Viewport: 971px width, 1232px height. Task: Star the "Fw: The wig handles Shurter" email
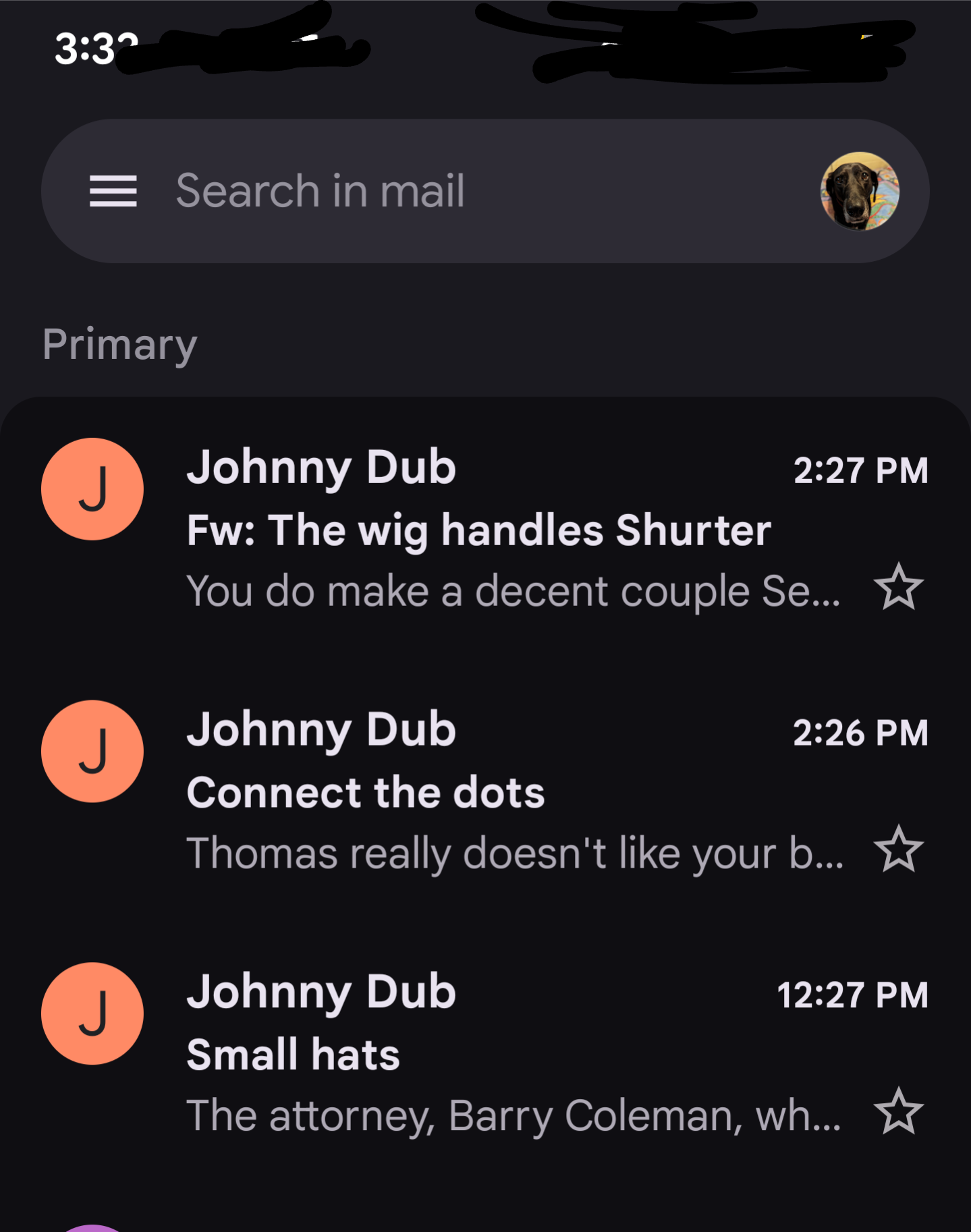pyautogui.click(x=898, y=587)
